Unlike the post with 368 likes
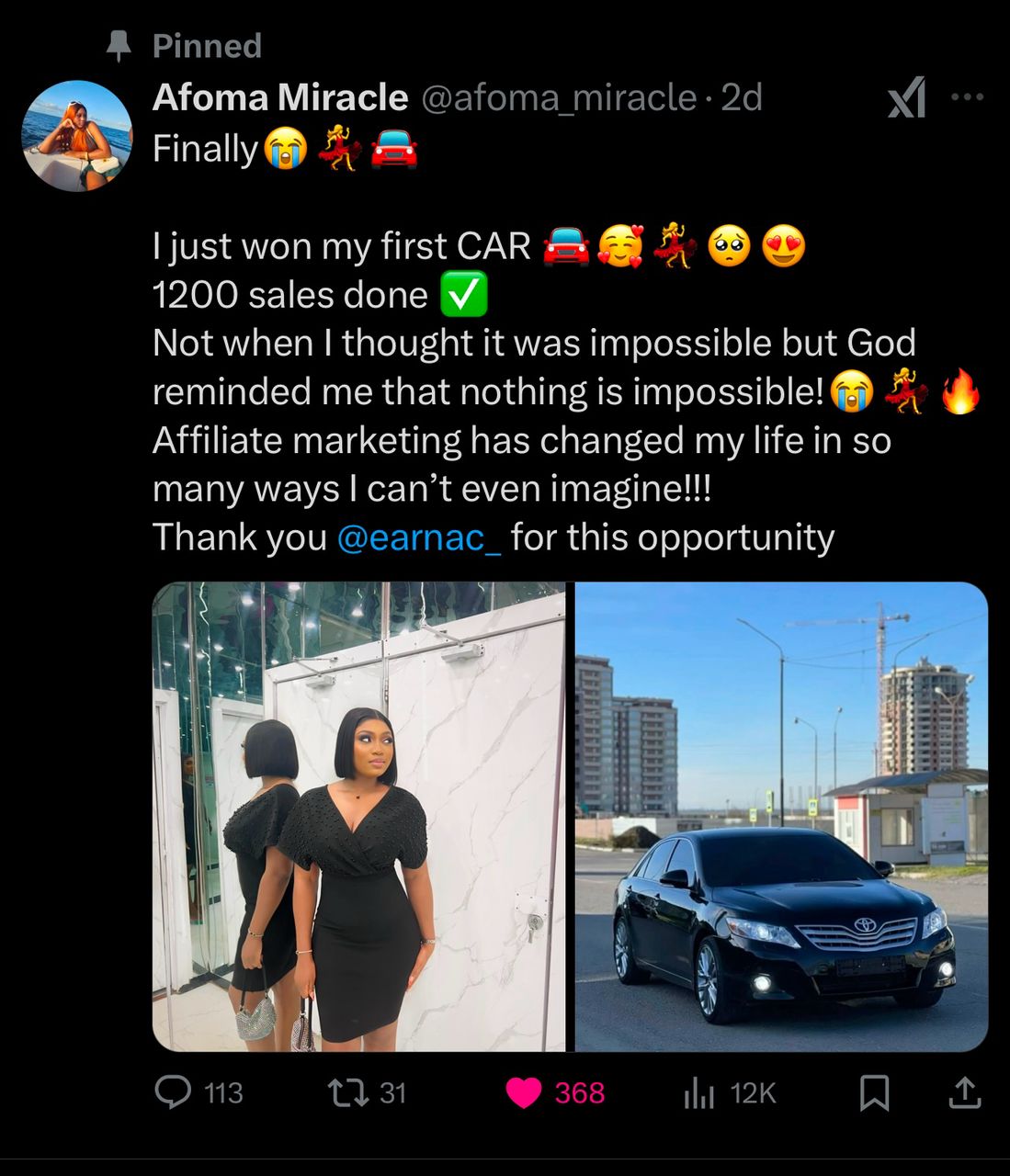Viewport: 1010px width, 1176px height. [525, 1092]
